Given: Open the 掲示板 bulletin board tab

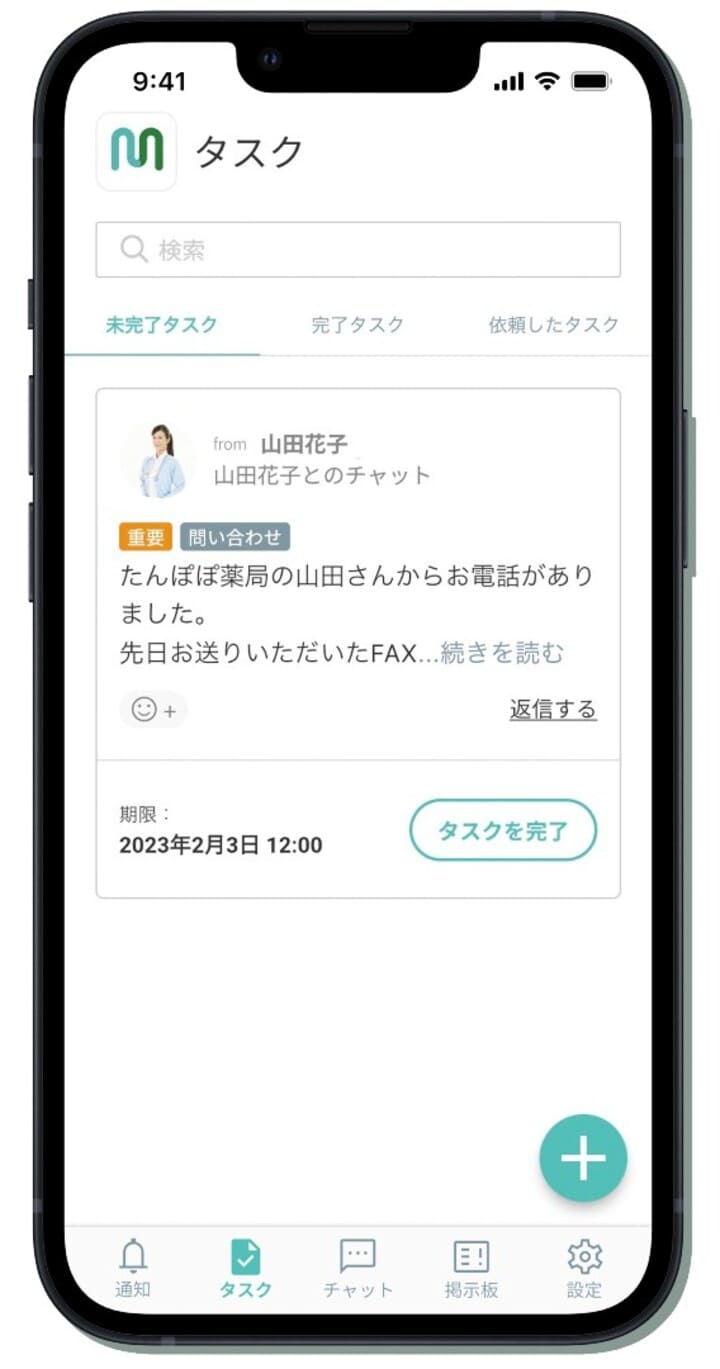Looking at the screenshot, I should pos(471,1268).
